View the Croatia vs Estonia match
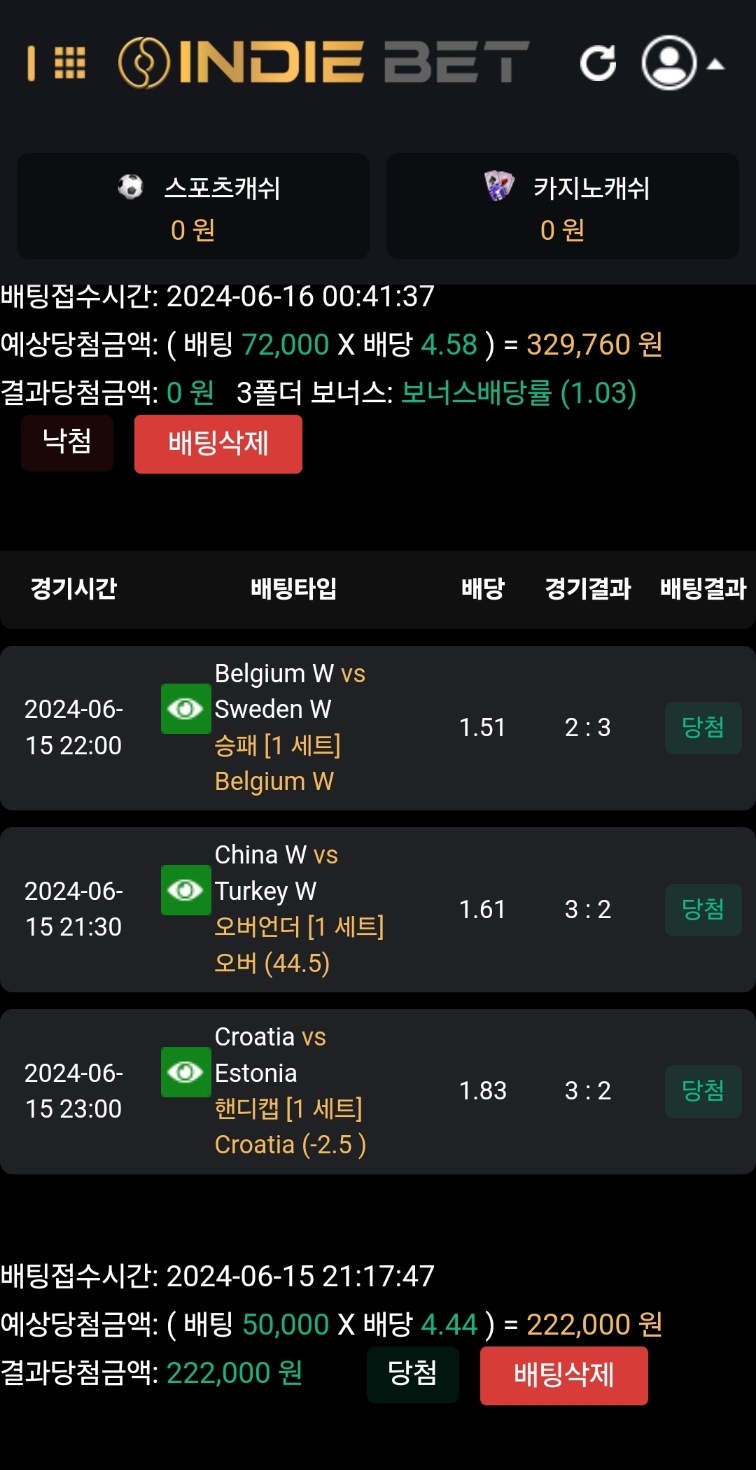The width and height of the screenshot is (756, 1470). click(185, 1072)
